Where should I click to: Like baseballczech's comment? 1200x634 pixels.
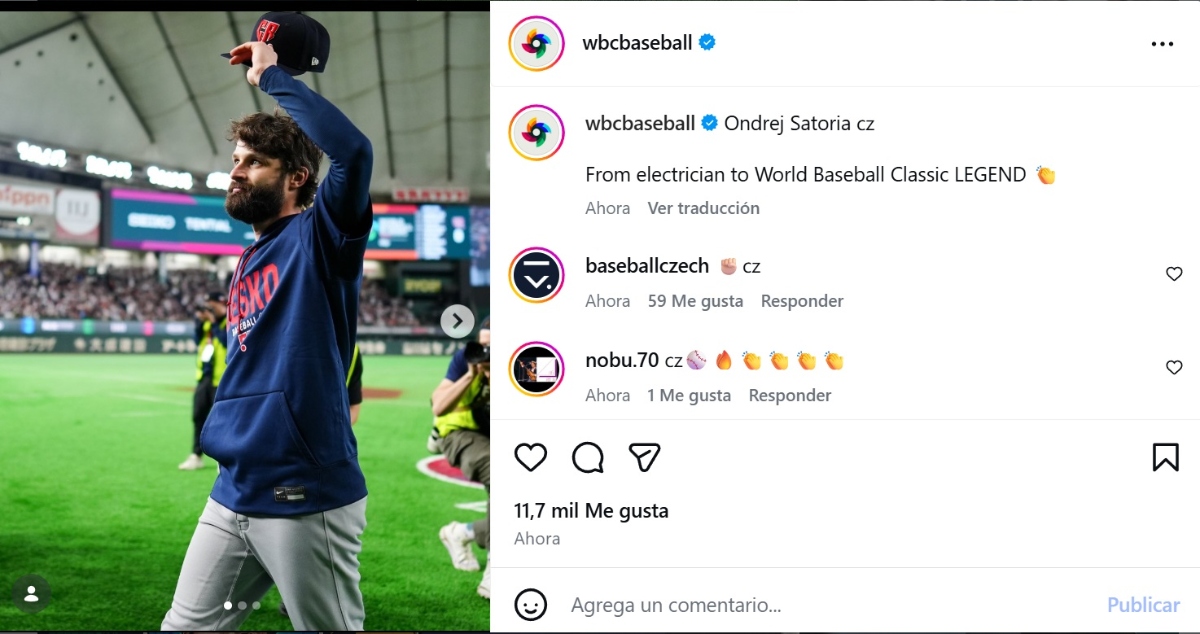pos(1174,274)
